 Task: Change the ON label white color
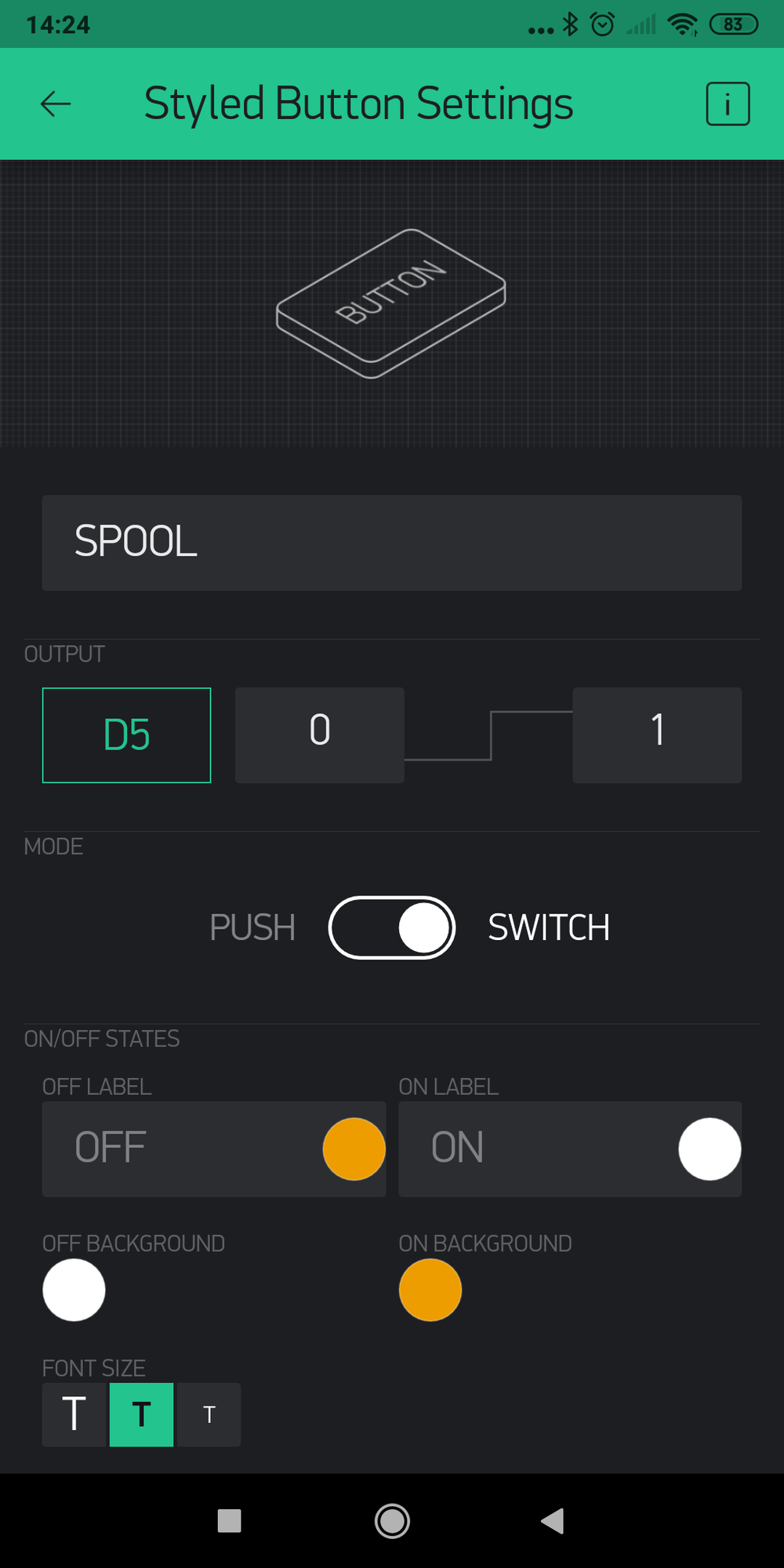(710, 1149)
